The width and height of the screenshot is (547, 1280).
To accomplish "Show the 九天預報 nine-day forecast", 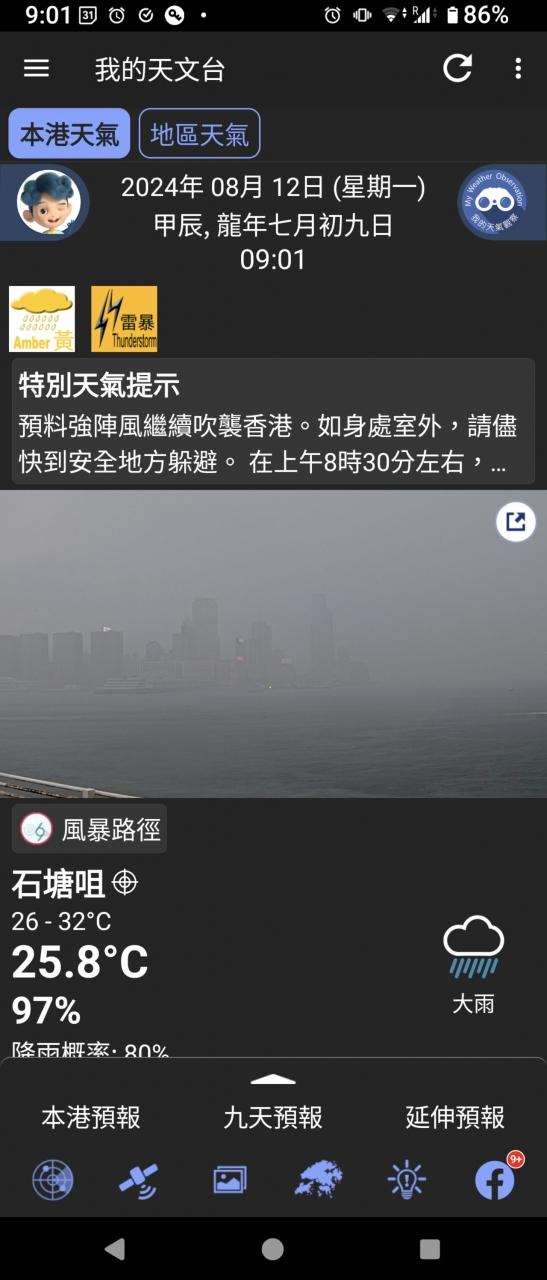I will click(x=273, y=1117).
